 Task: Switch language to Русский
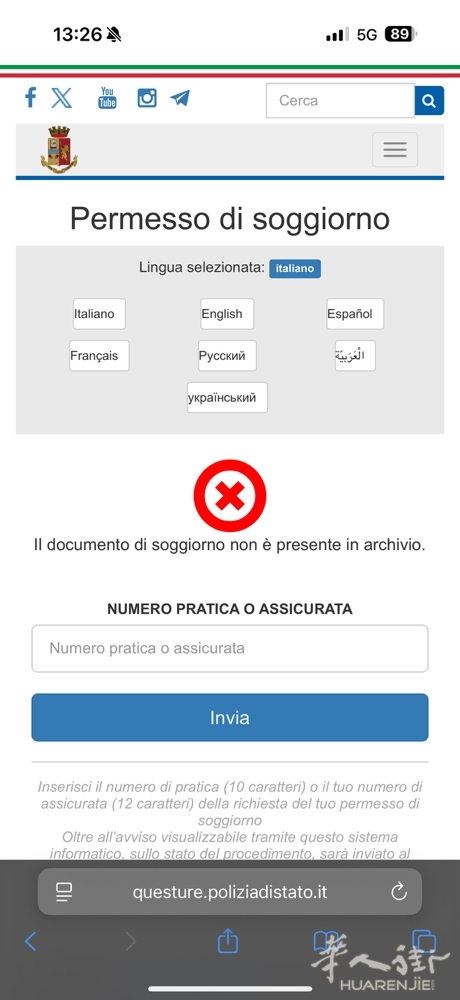(x=226, y=356)
